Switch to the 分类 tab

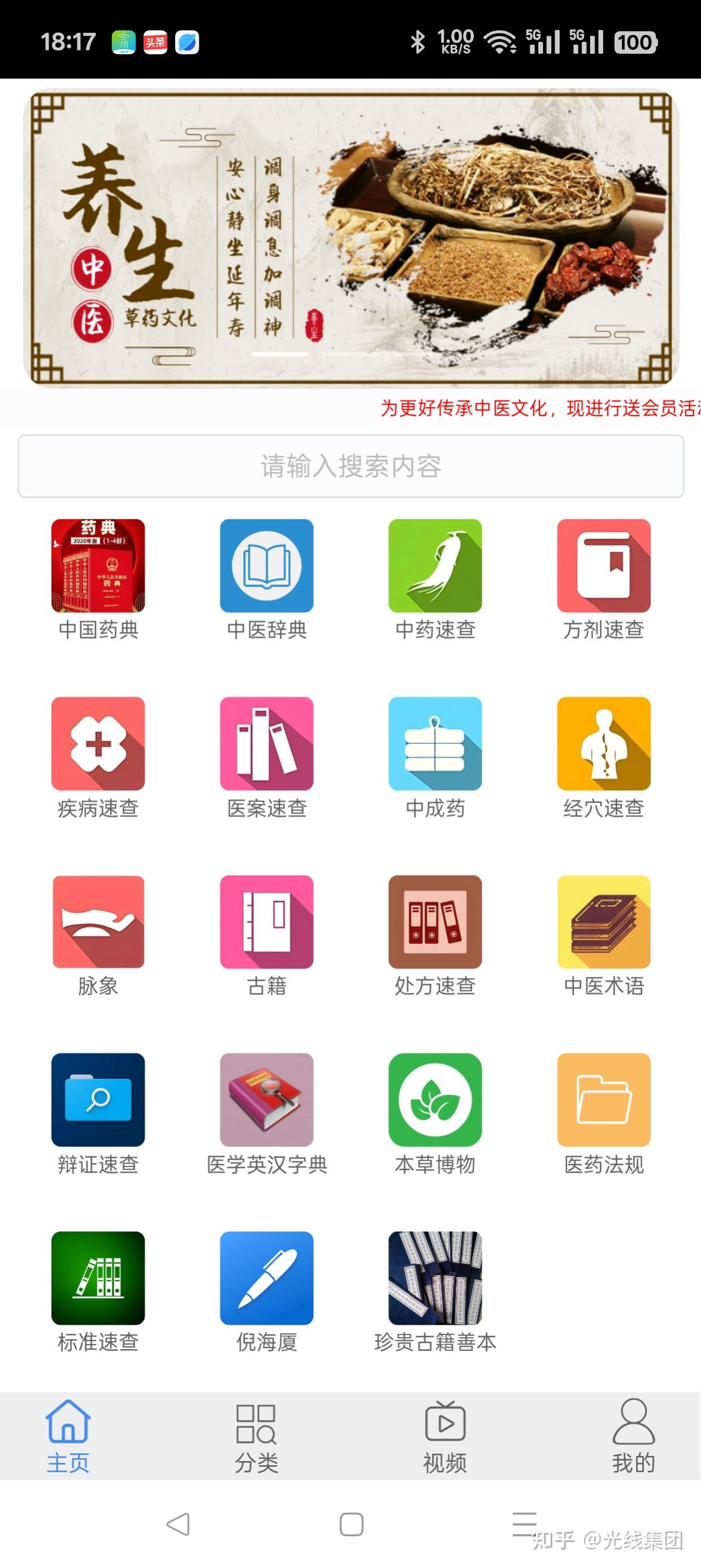(x=256, y=1435)
